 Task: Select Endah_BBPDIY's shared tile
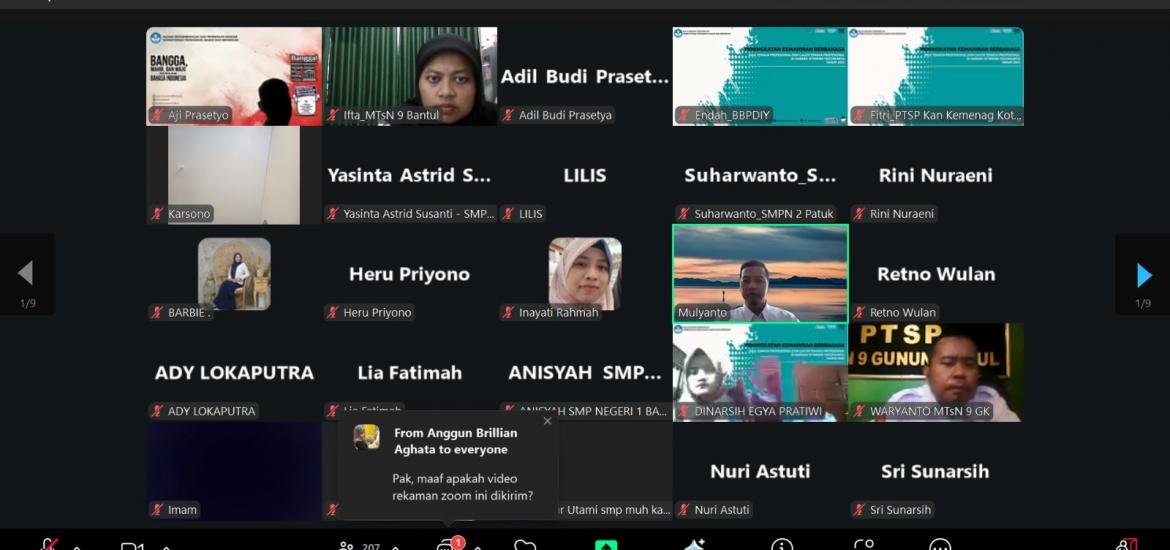click(760, 76)
